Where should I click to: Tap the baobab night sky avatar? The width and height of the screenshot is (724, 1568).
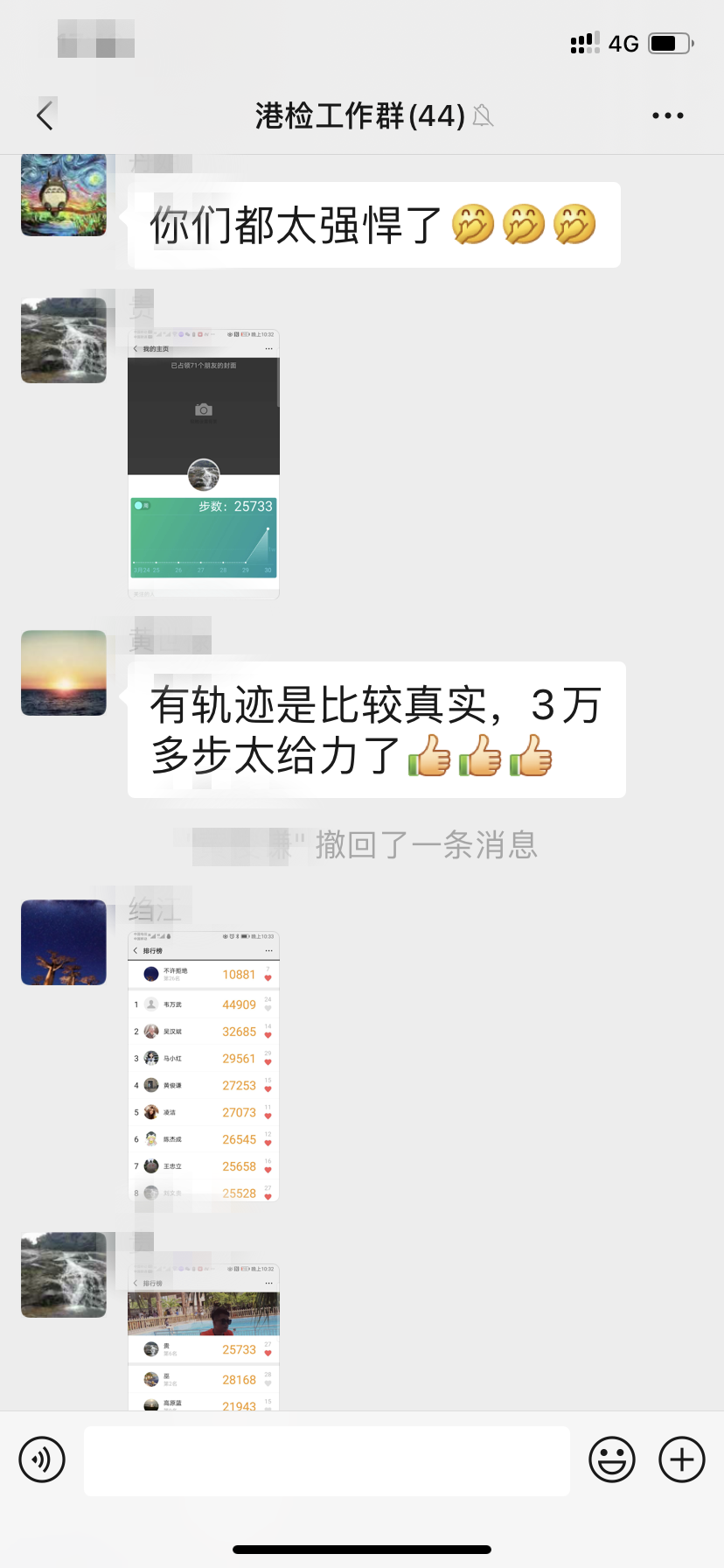coord(64,942)
